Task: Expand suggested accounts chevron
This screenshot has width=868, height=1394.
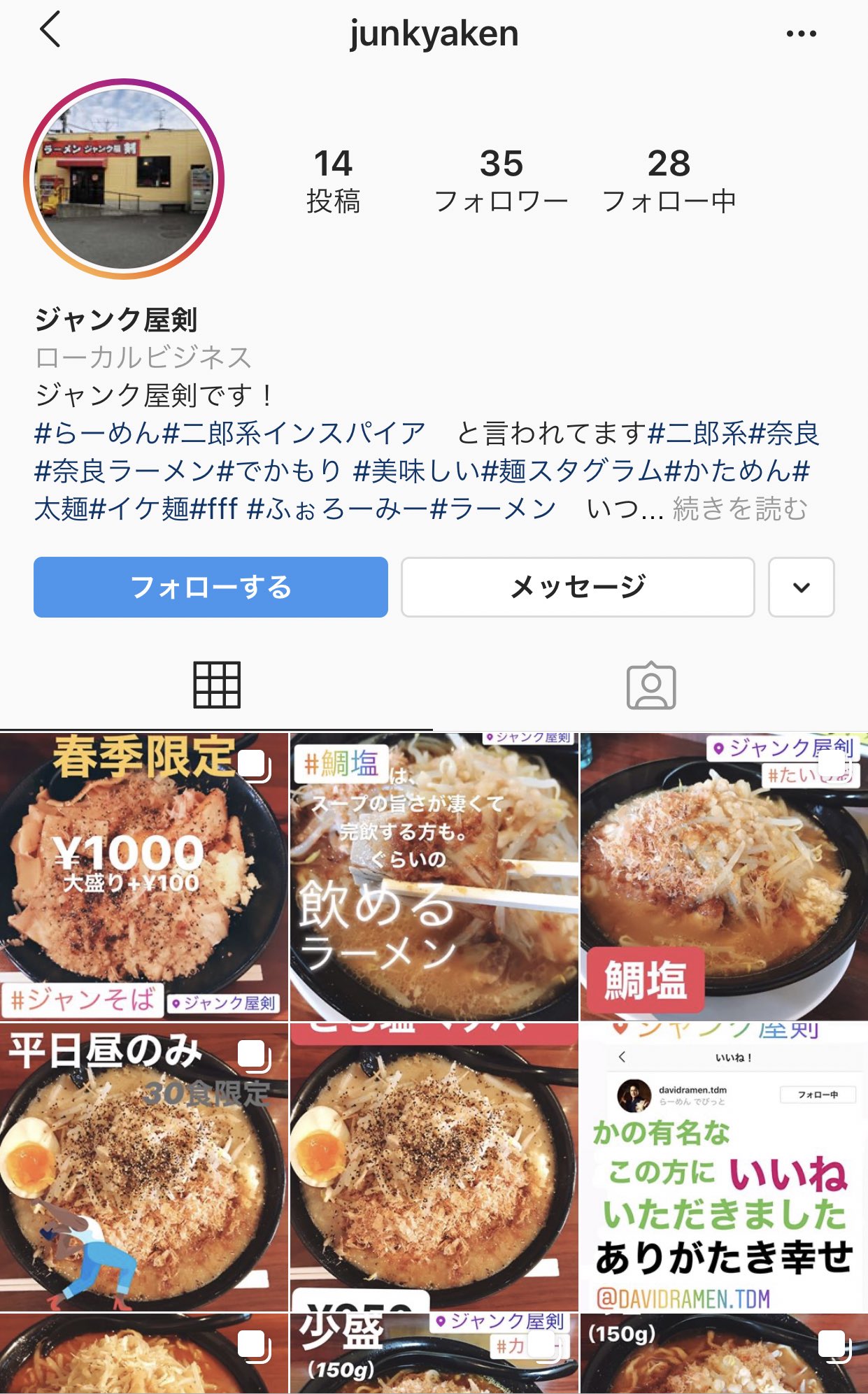Action: point(801,587)
